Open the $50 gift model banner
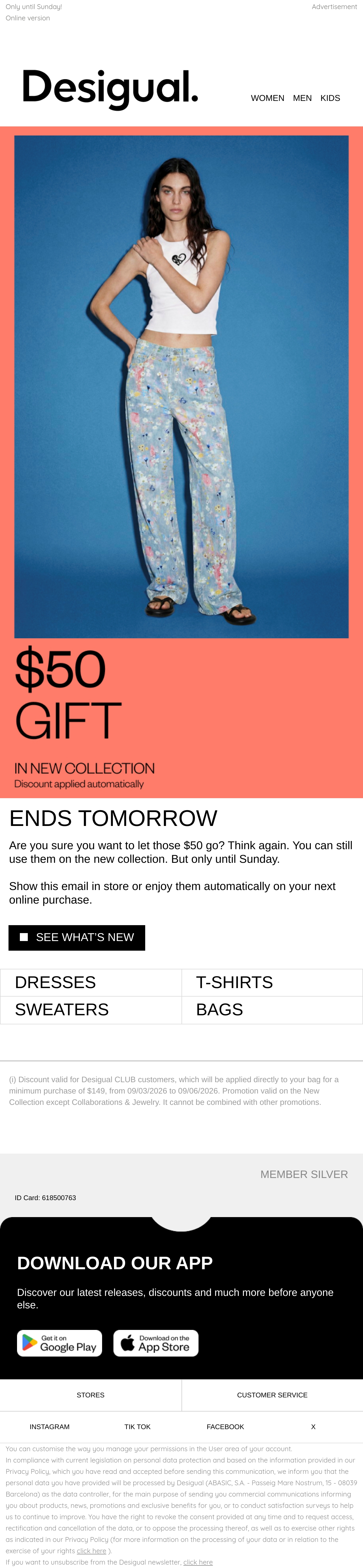 point(181,462)
